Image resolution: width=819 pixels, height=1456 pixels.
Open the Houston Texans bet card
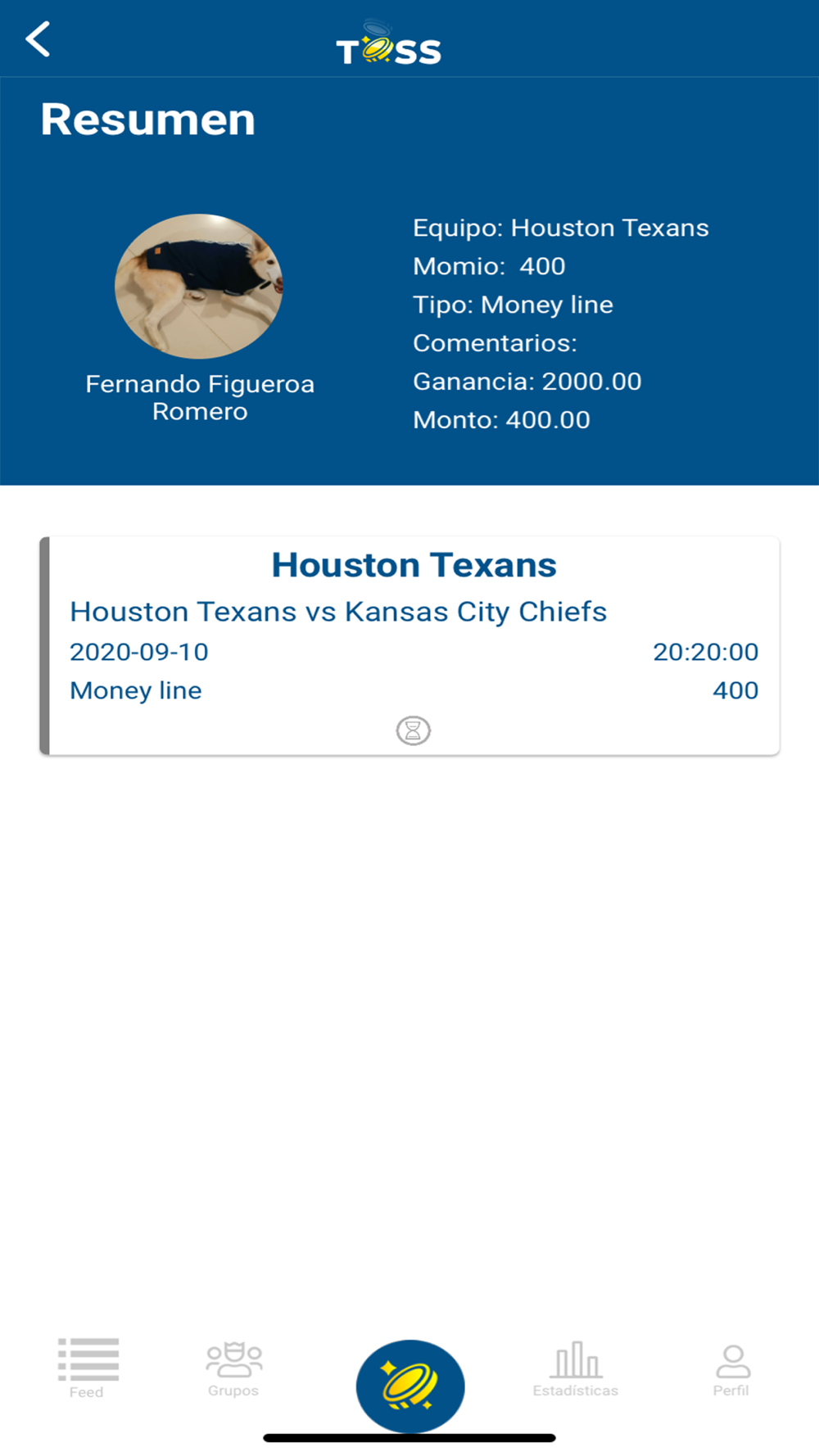click(x=409, y=646)
